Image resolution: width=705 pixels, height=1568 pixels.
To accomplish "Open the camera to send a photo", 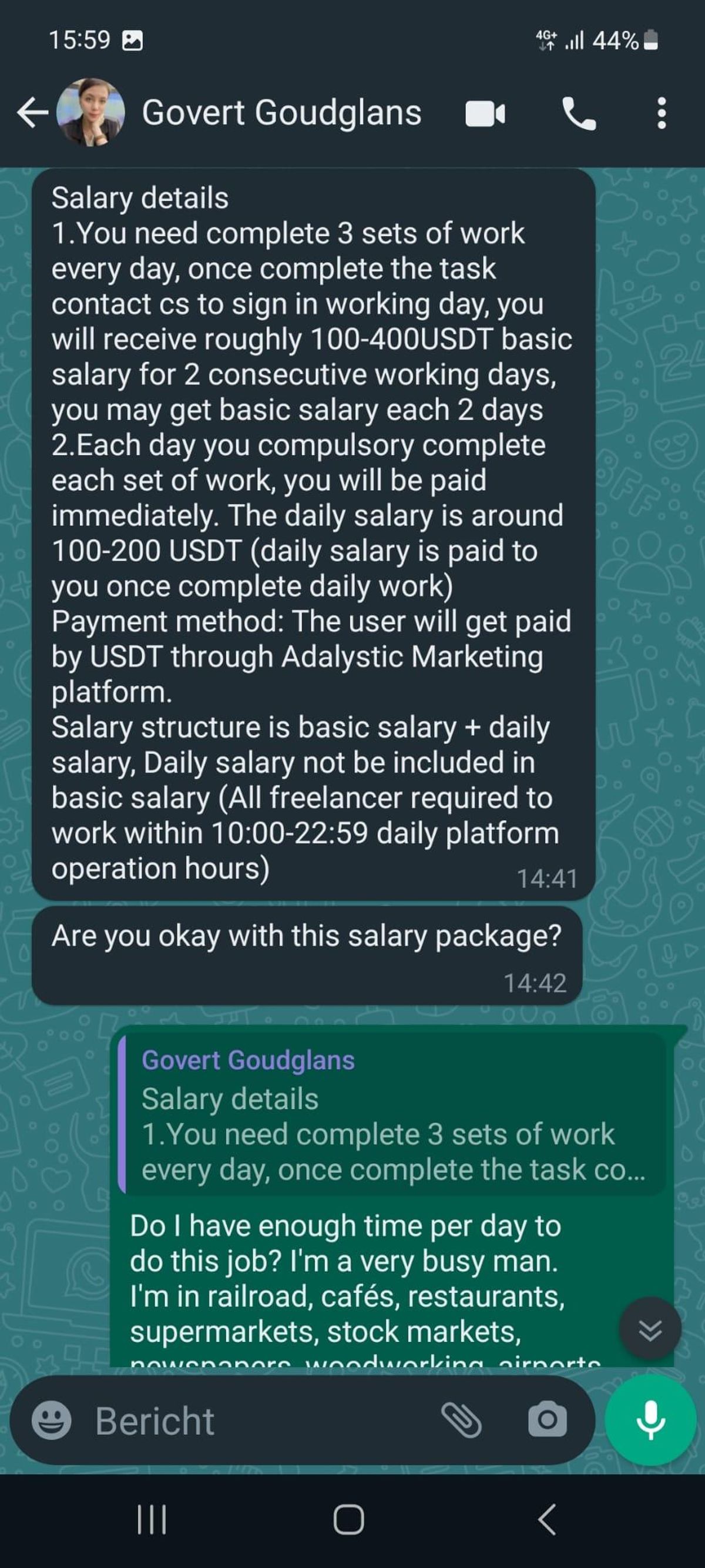I will (x=547, y=1420).
